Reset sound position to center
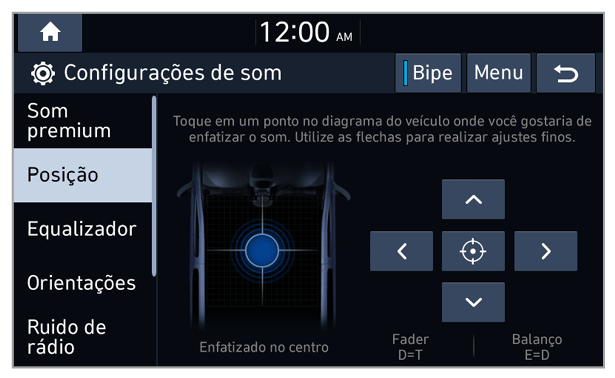The image size is (615, 378). click(x=473, y=251)
